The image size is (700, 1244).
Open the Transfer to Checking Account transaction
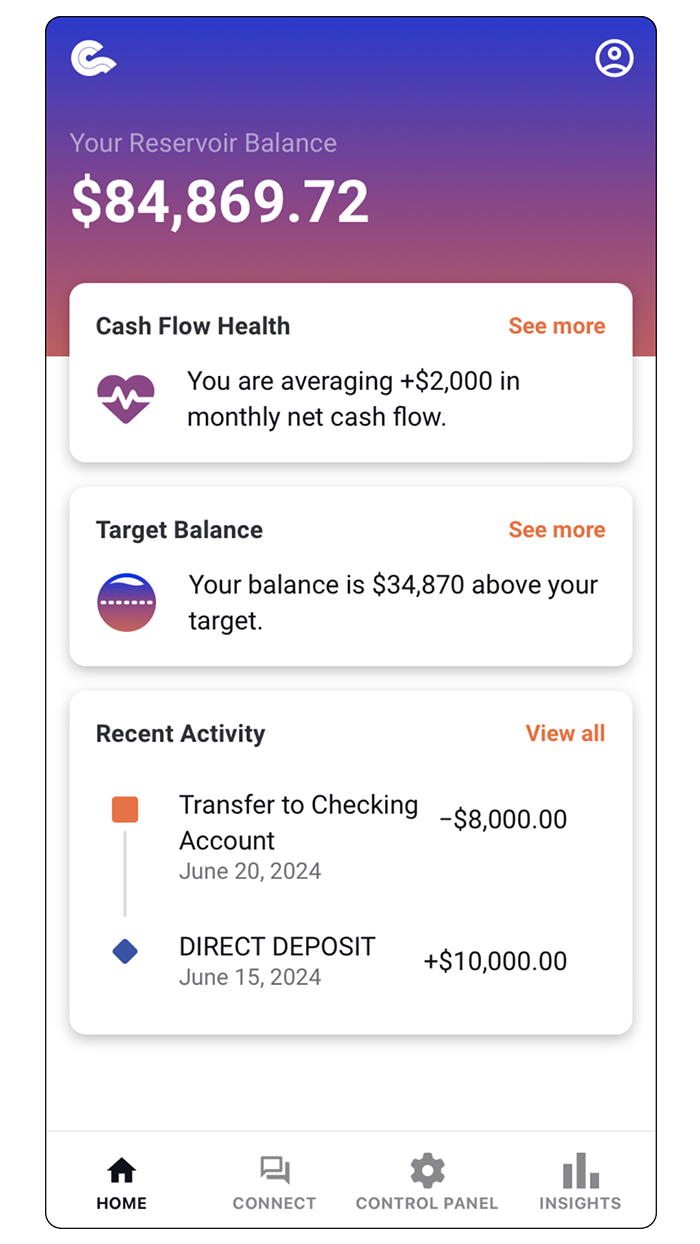(x=298, y=823)
